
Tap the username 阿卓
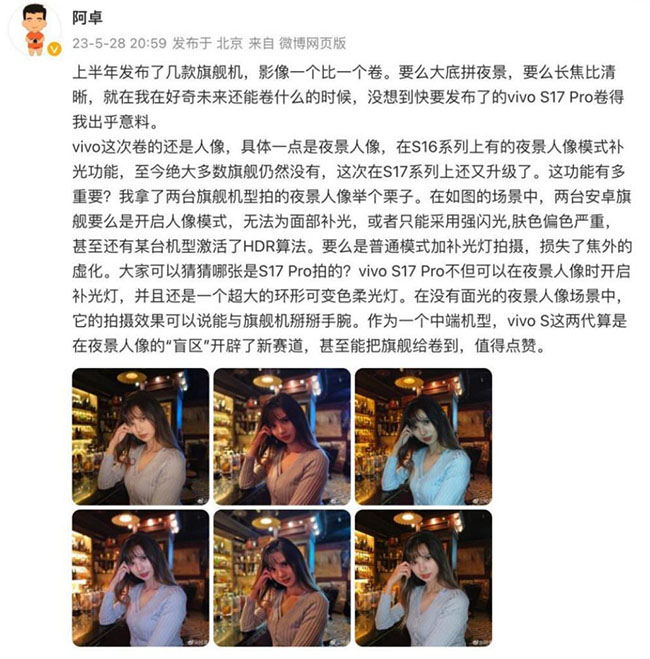tap(91, 18)
